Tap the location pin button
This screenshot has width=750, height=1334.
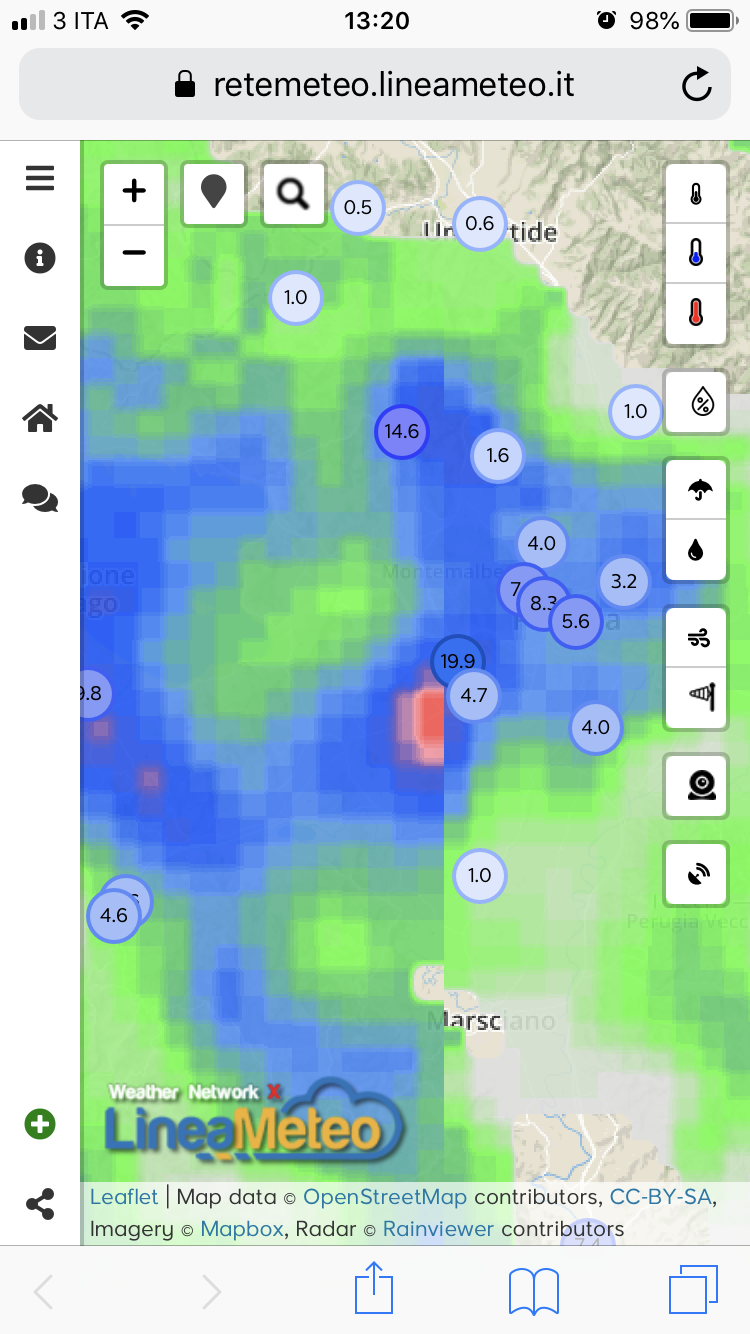pos(214,192)
